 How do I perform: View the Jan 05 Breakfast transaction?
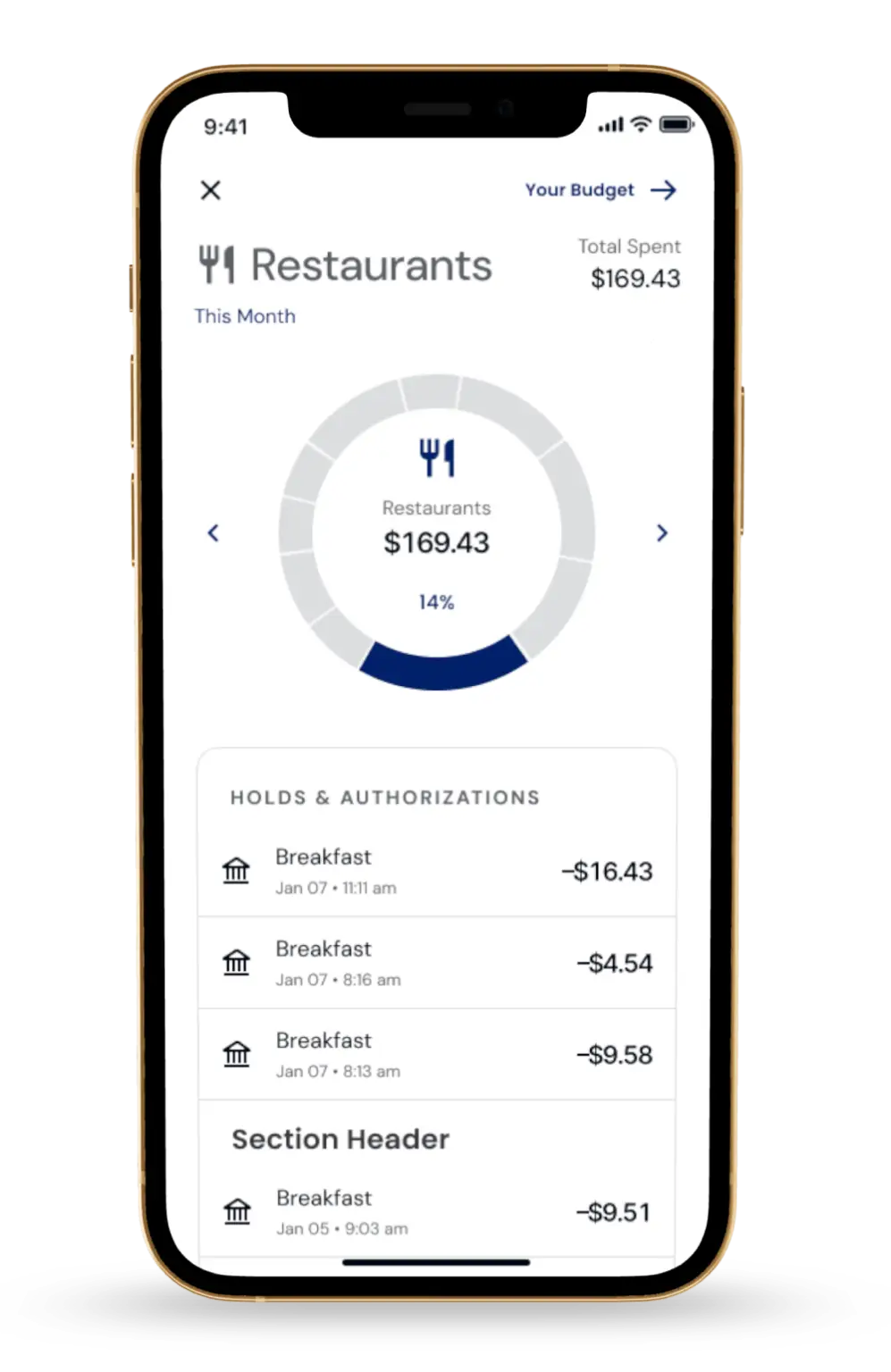point(436,1212)
